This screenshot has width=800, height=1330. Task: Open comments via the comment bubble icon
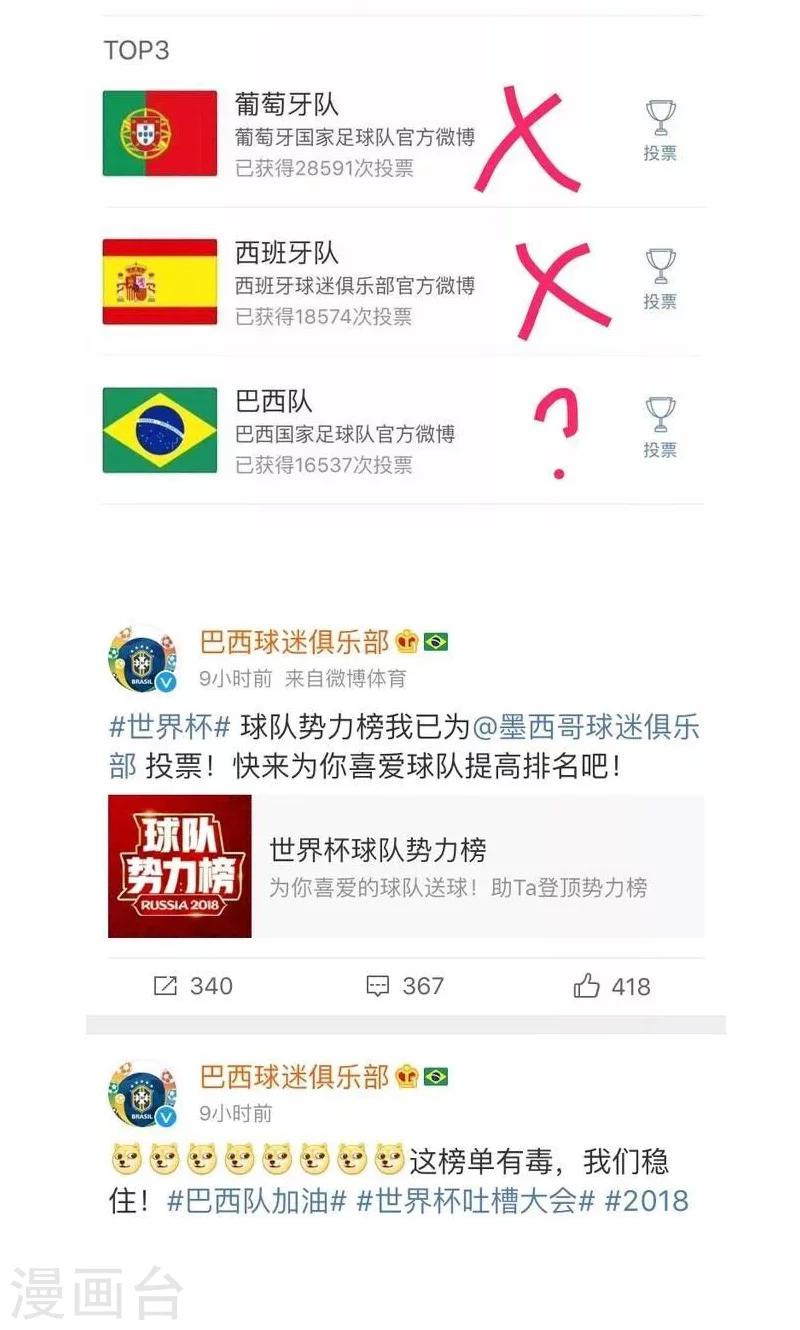click(x=376, y=986)
